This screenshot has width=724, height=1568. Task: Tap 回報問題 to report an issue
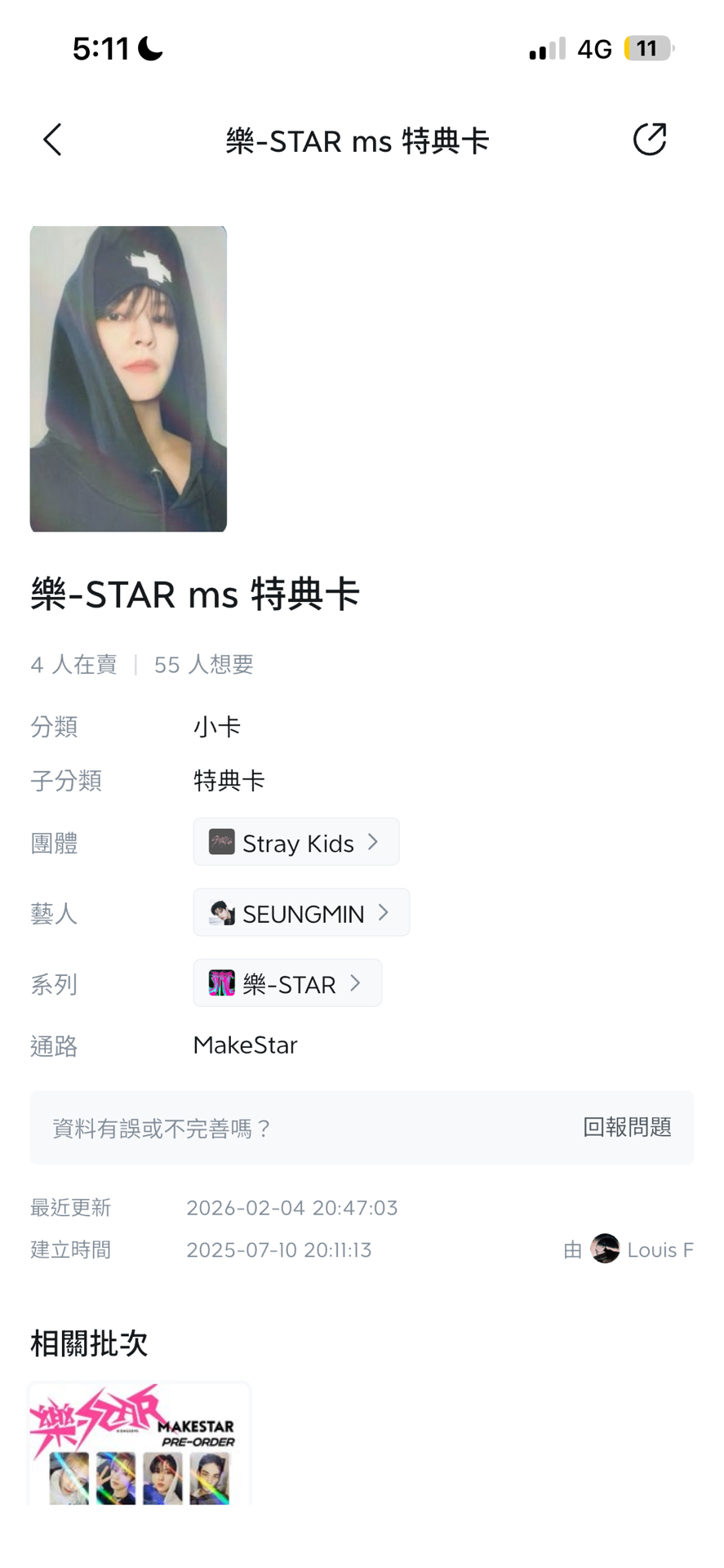click(x=627, y=1128)
